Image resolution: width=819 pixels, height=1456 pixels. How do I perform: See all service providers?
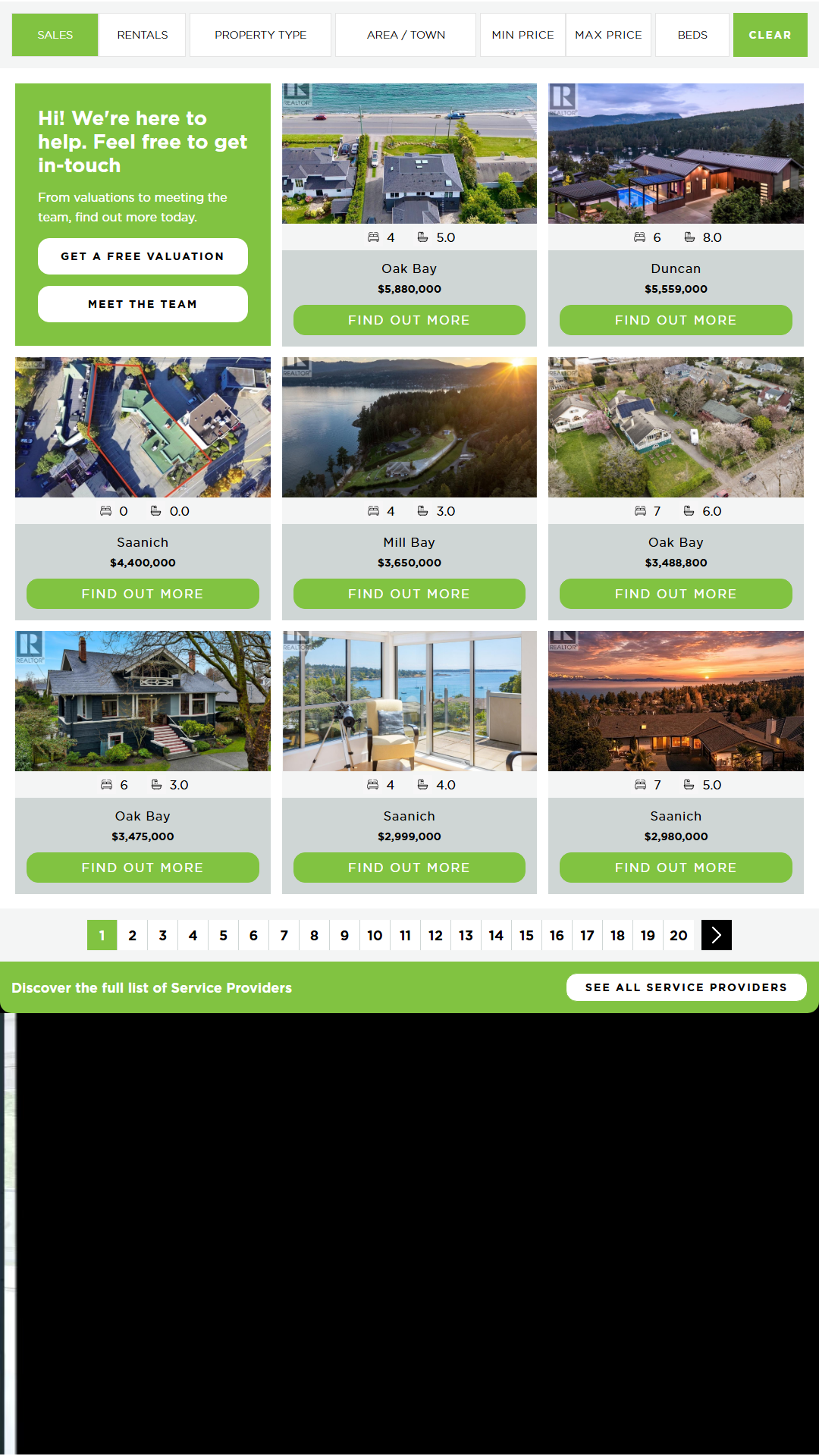click(686, 987)
